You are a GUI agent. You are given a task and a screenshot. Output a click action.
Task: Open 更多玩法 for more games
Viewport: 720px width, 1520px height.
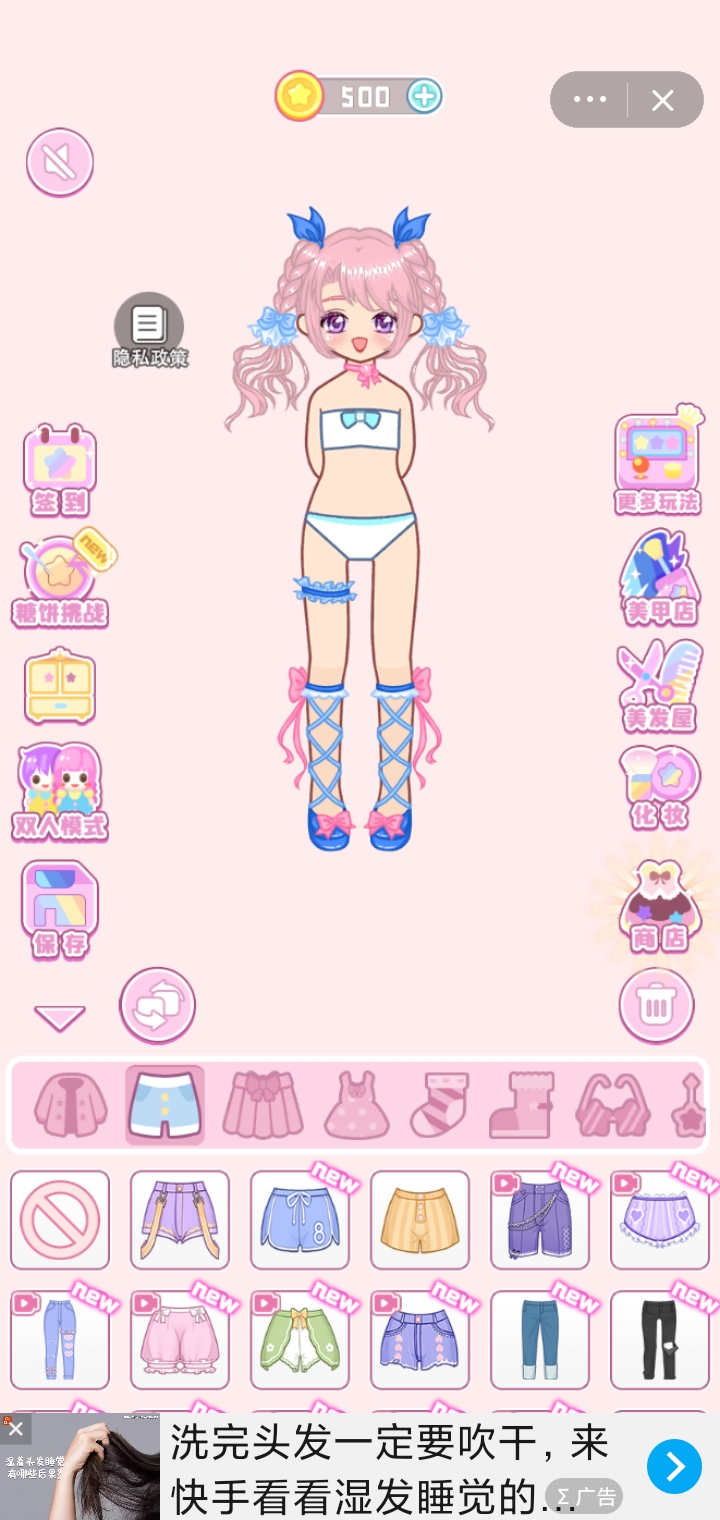658,460
